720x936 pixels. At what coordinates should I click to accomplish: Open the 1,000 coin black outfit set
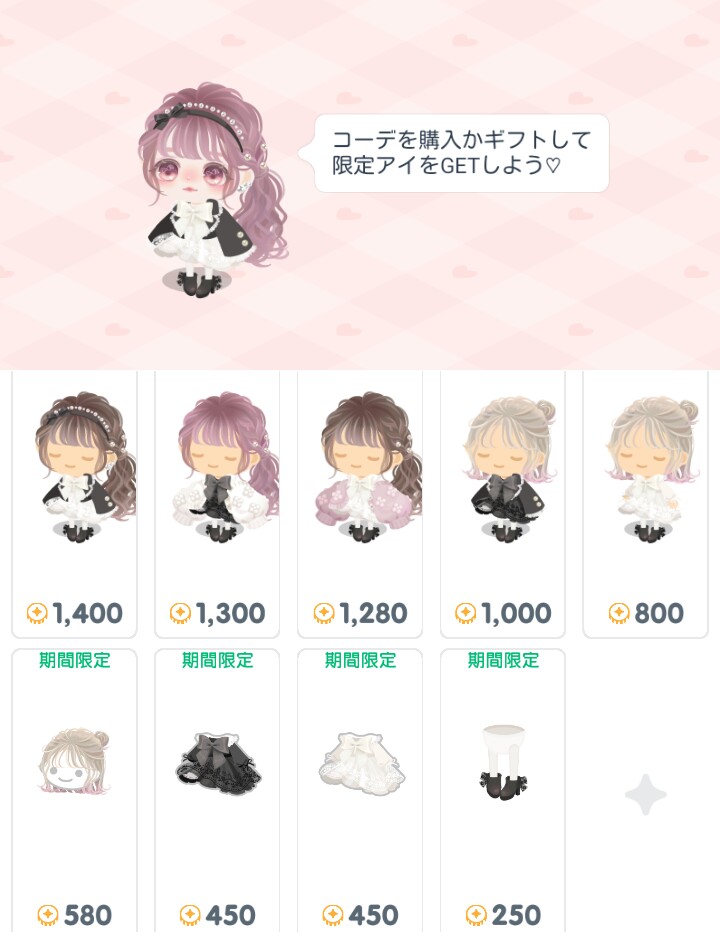click(503, 504)
